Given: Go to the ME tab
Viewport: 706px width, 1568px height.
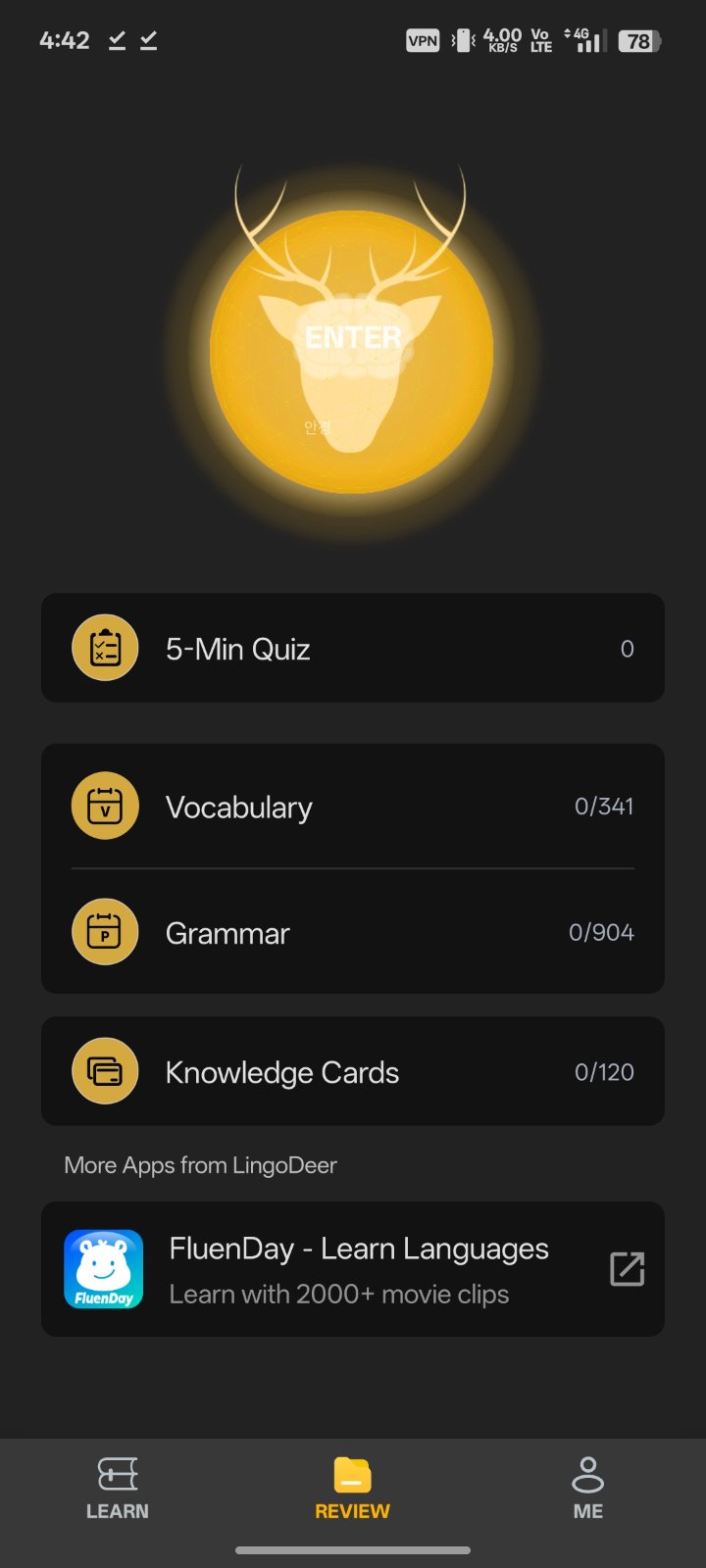Looking at the screenshot, I should 587,1489.
